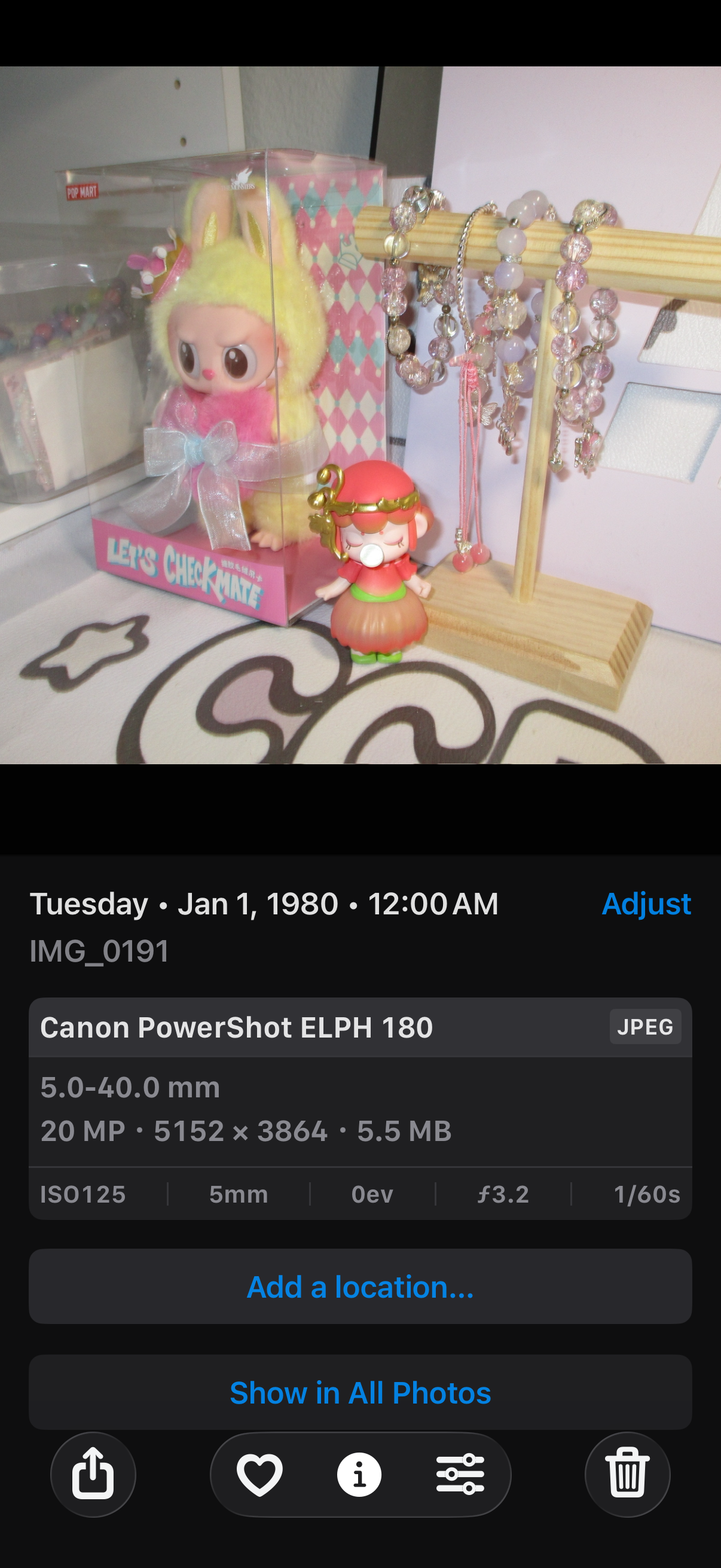Delete the photo with trash icon

coord(627,1474)
